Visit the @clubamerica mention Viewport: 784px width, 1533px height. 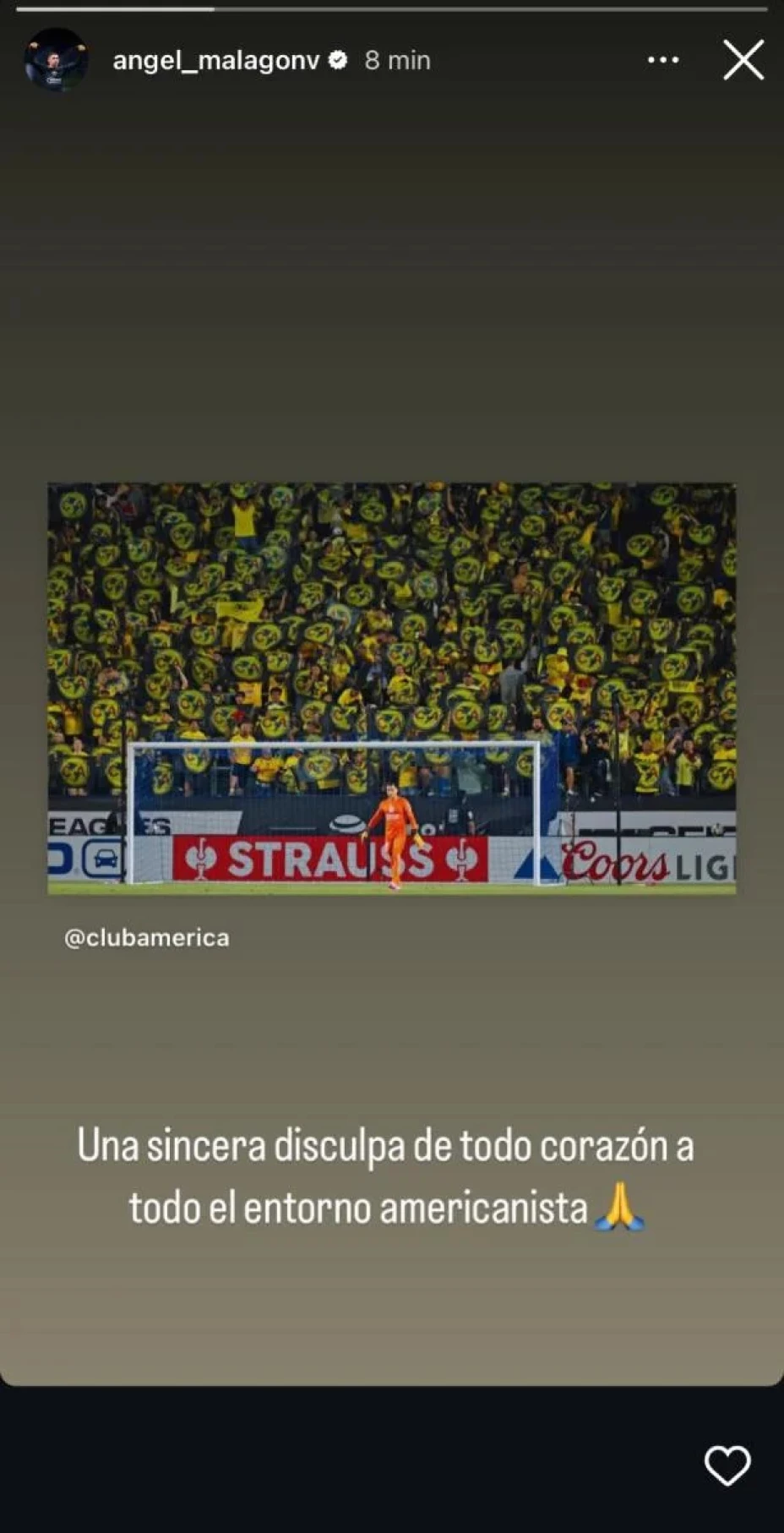[x=147, y=937]
